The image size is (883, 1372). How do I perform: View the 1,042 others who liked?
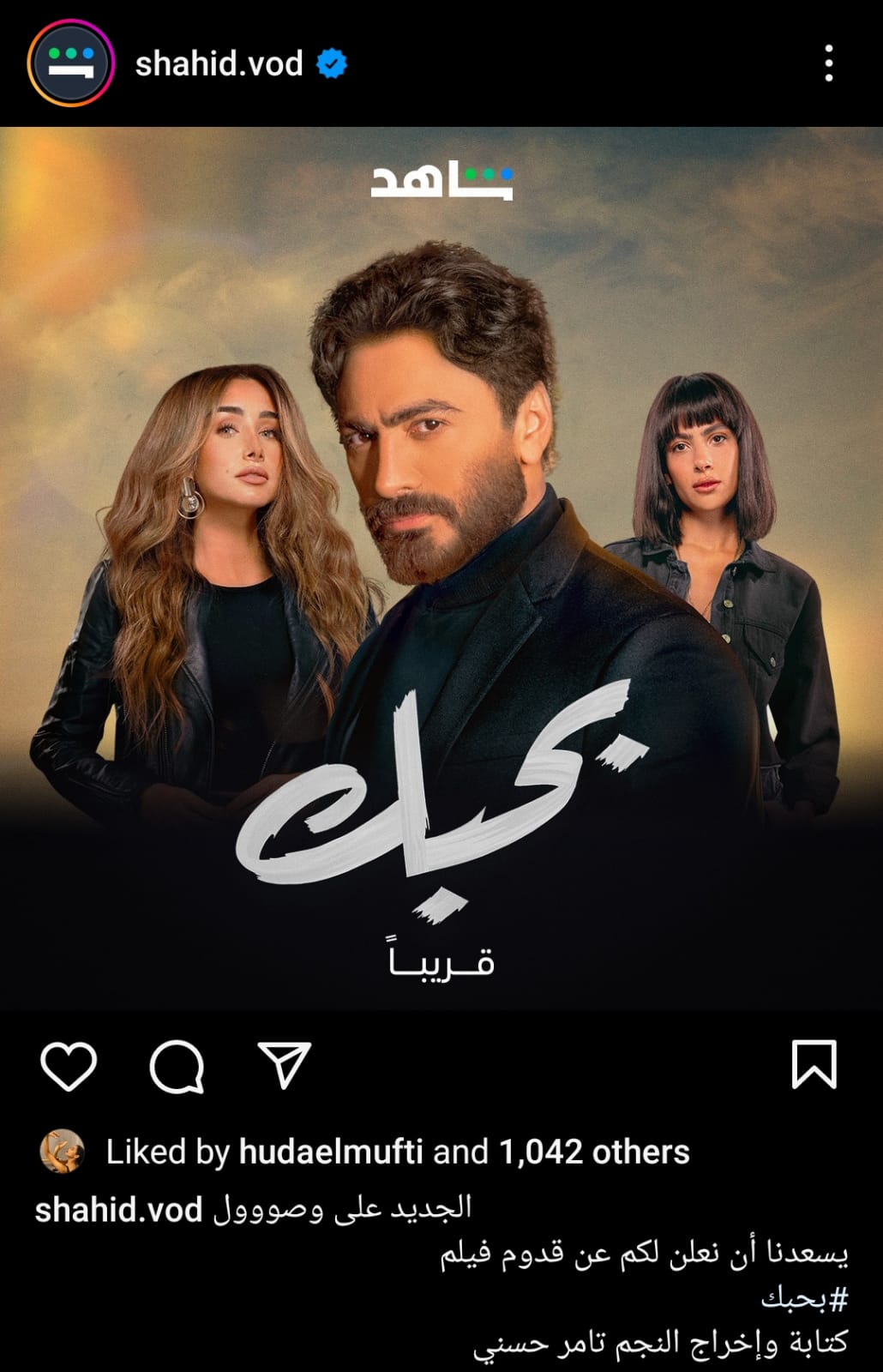tap(593, 1152)
